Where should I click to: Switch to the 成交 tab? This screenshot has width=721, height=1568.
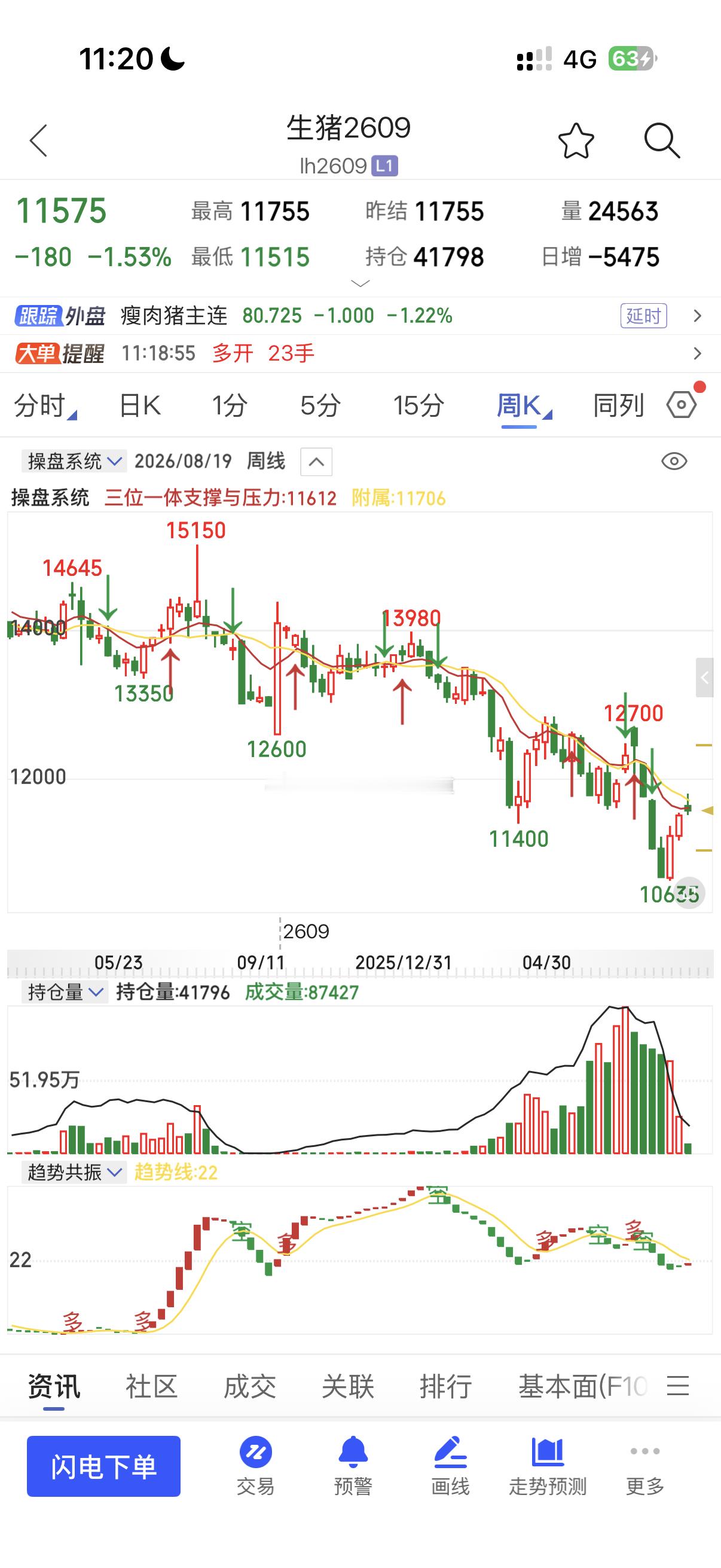(249, 1387)
